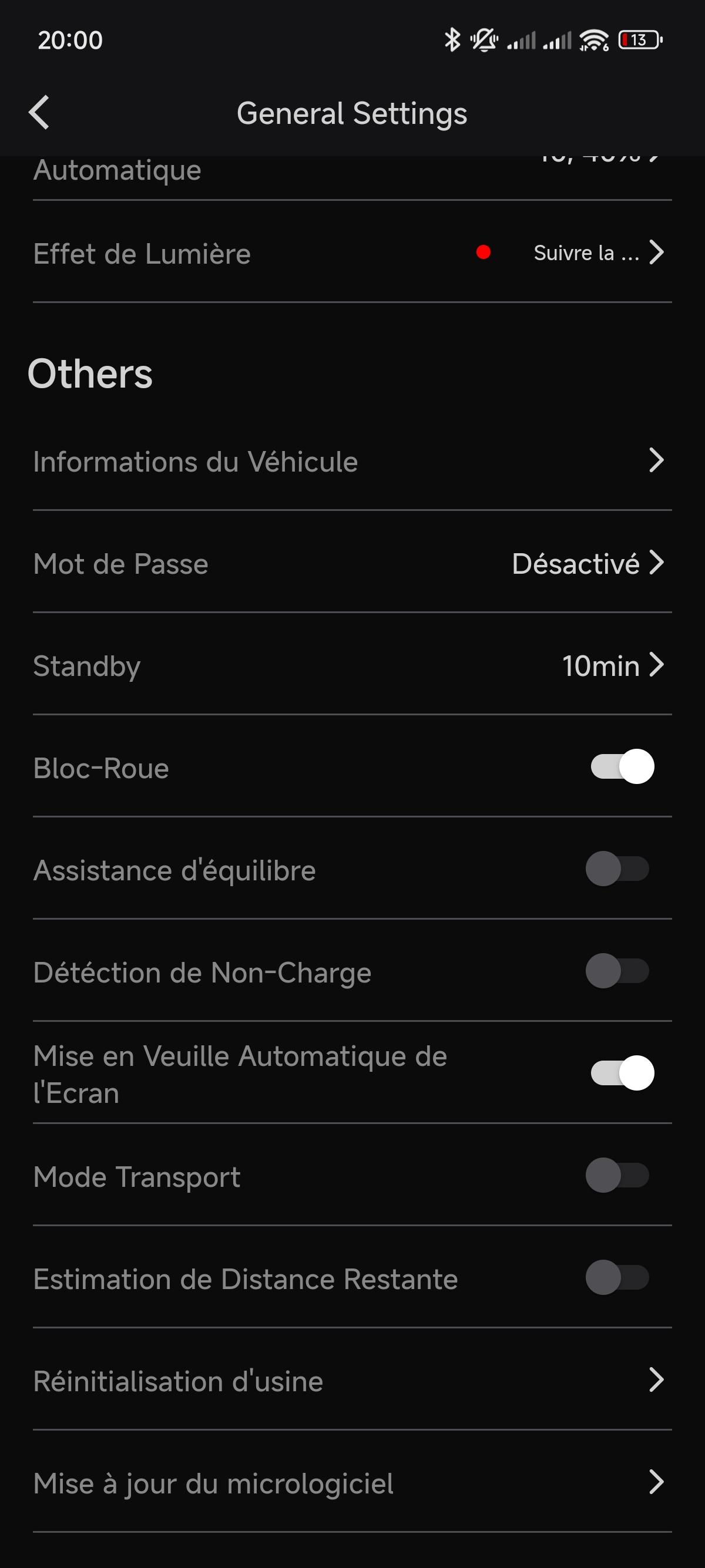Open Informations du Véhicule
Image resolution: width=705 pixels, height=1568 pixels.
pyautogui.click(x=352, y=461)
